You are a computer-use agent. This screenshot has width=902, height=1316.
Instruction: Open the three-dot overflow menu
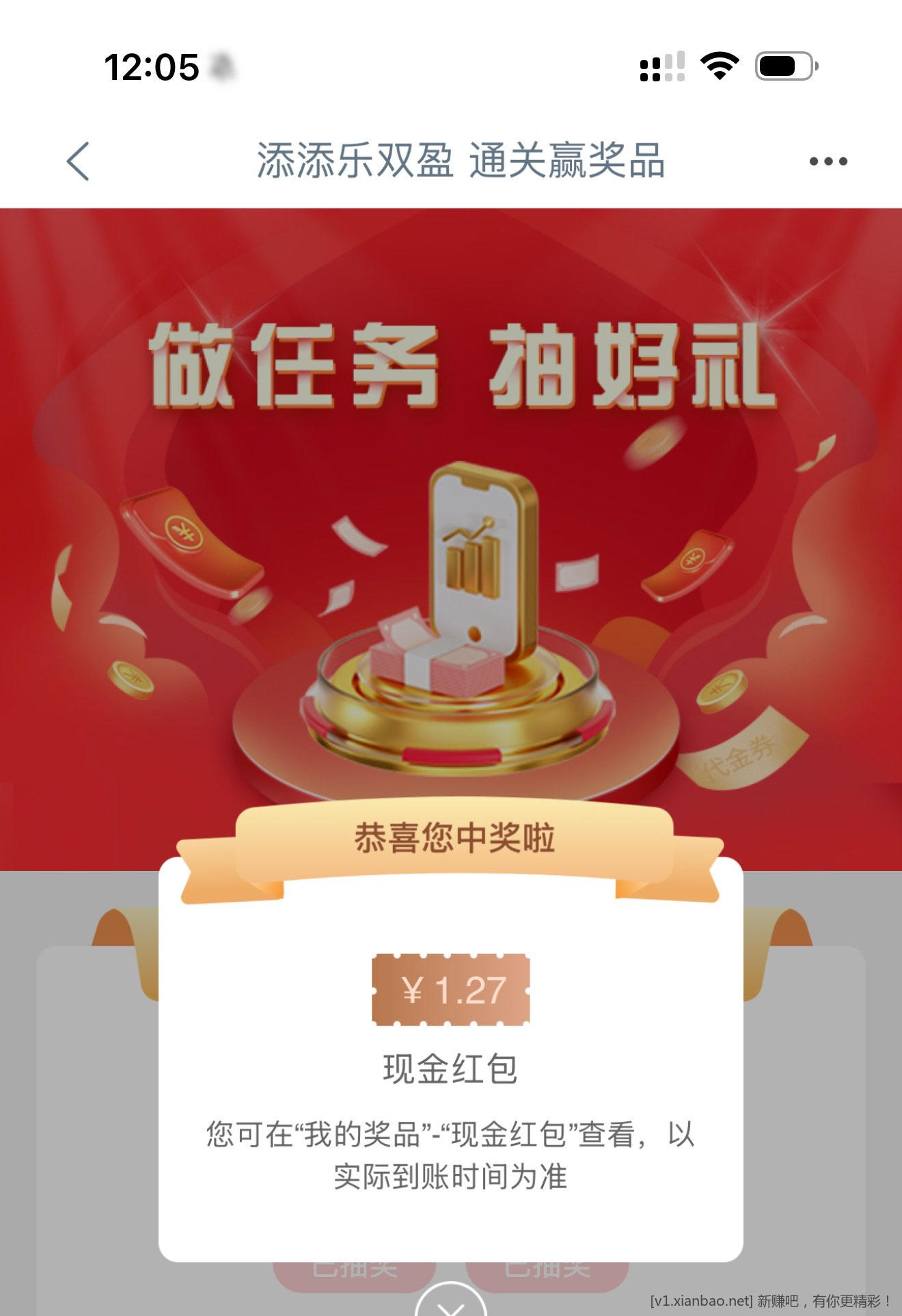click(x=828, y=161)
